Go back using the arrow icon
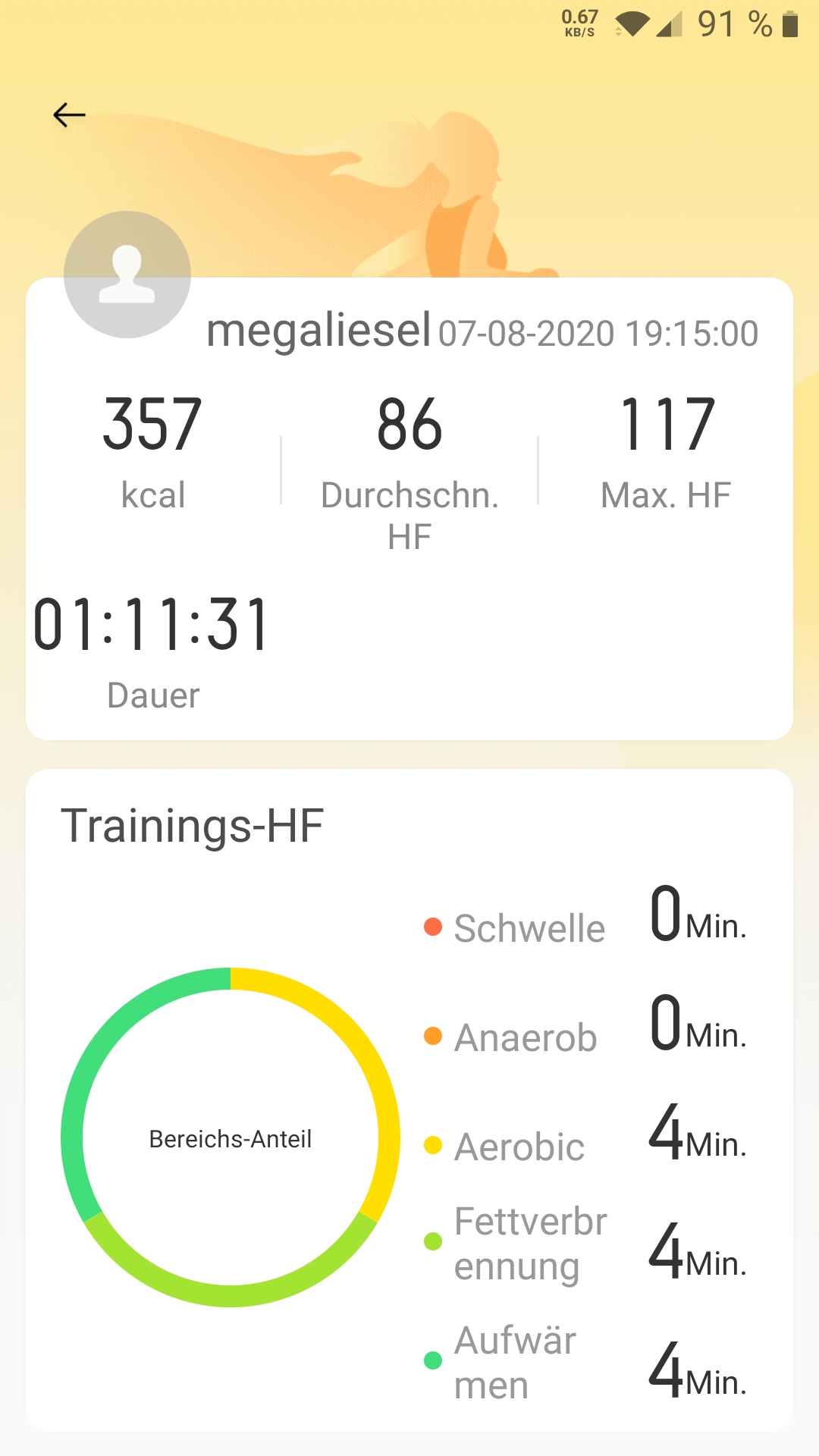819x1456 pixels. click(x=69, y=115)
